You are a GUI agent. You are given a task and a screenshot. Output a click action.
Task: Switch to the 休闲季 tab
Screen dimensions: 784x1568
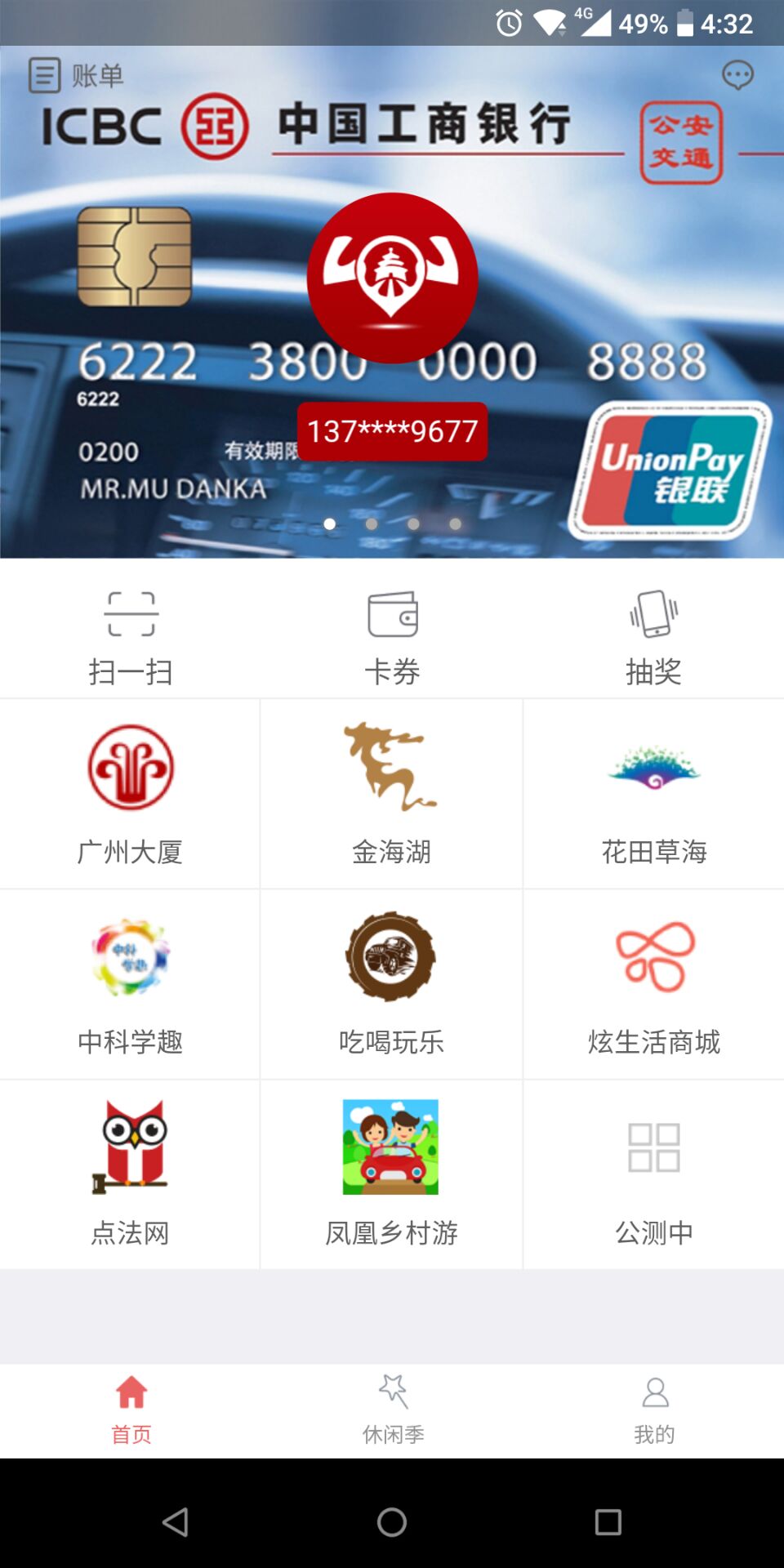click(393, 1410)
